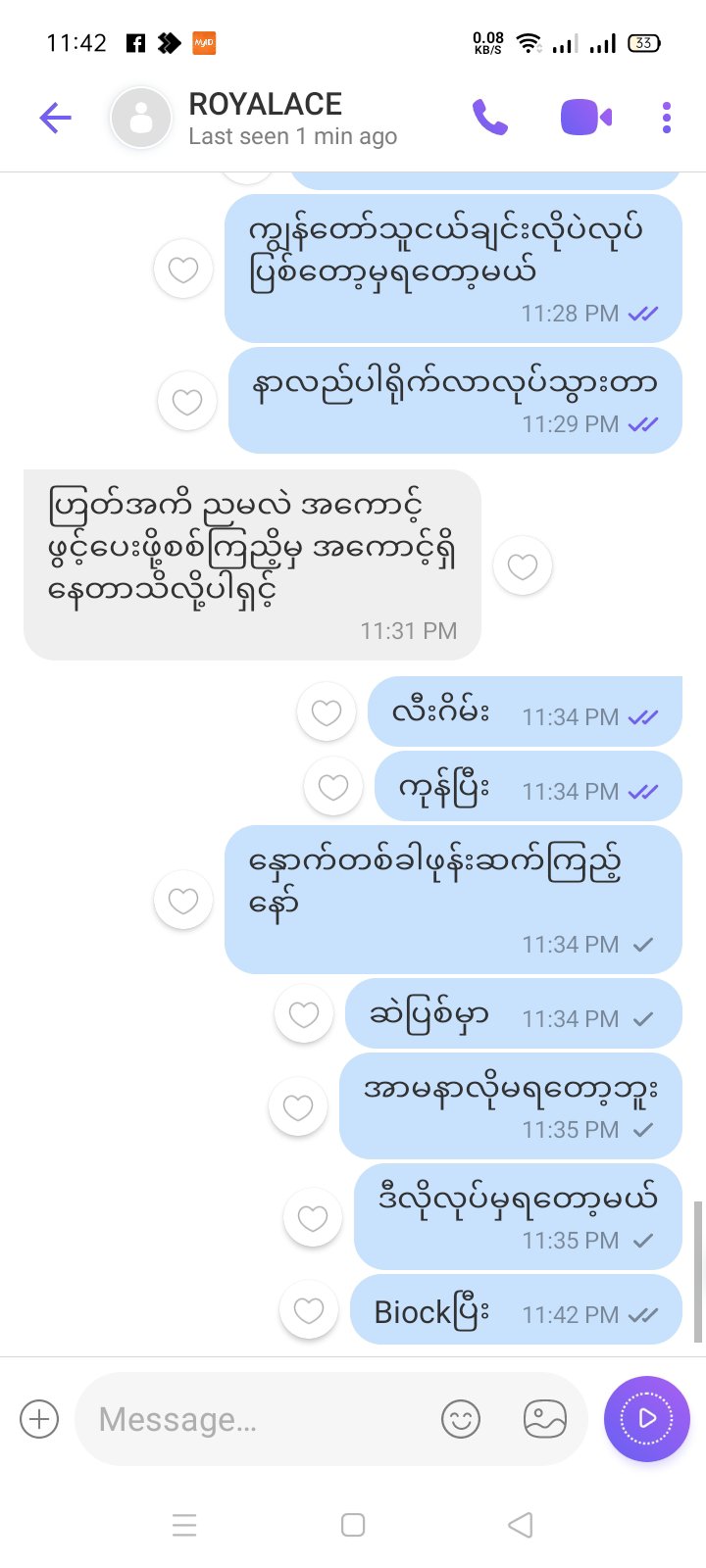Go to the phone home screen
The image size is (706, 1568).
[x=353, y=1525]
